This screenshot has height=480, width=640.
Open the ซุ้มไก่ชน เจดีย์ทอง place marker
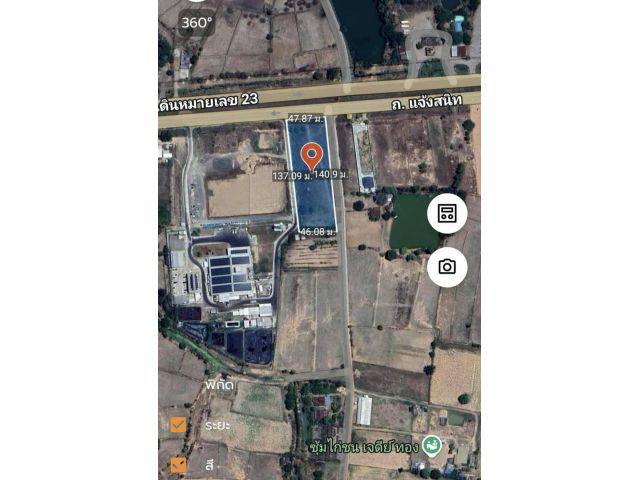432,445
